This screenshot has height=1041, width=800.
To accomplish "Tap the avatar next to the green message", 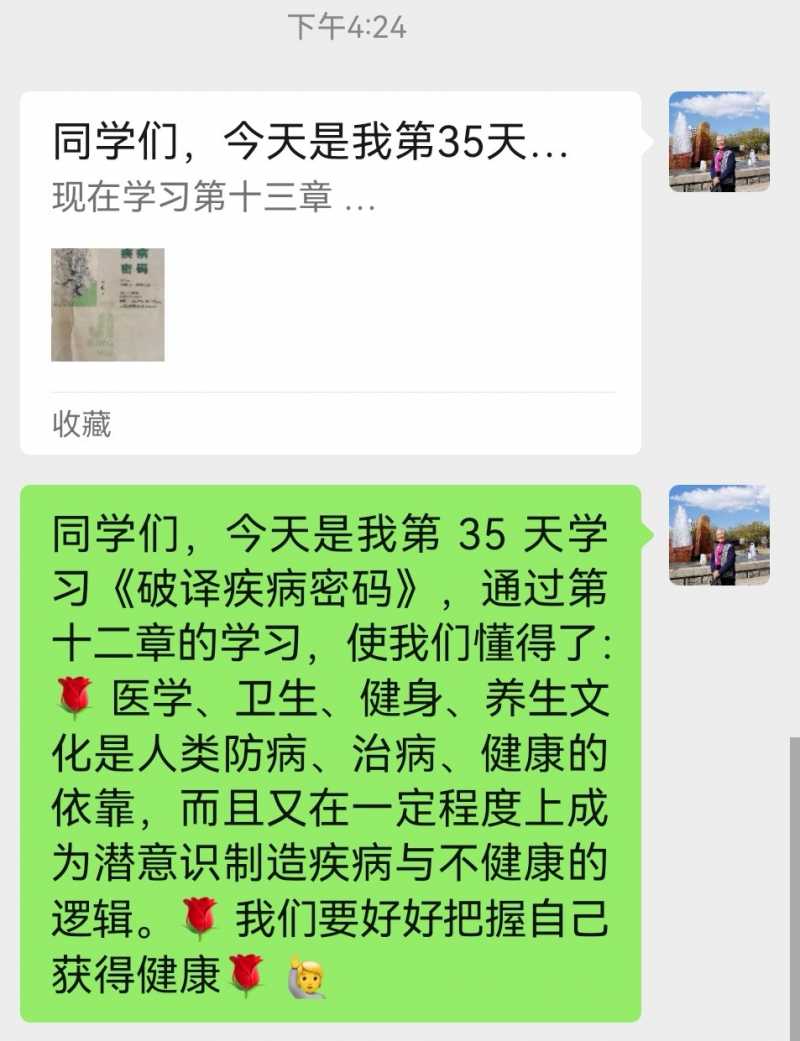I will 718,535.
